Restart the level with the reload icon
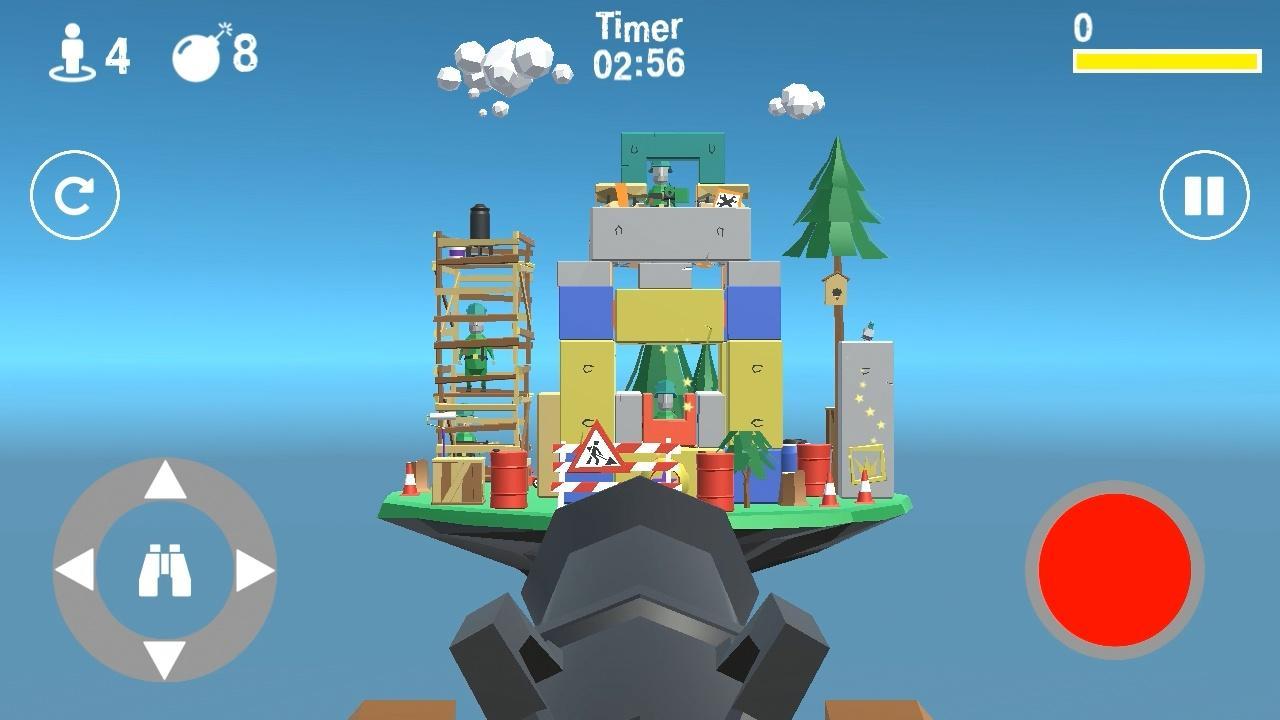This screenshot has width=1280, height=720. point(75,195)
